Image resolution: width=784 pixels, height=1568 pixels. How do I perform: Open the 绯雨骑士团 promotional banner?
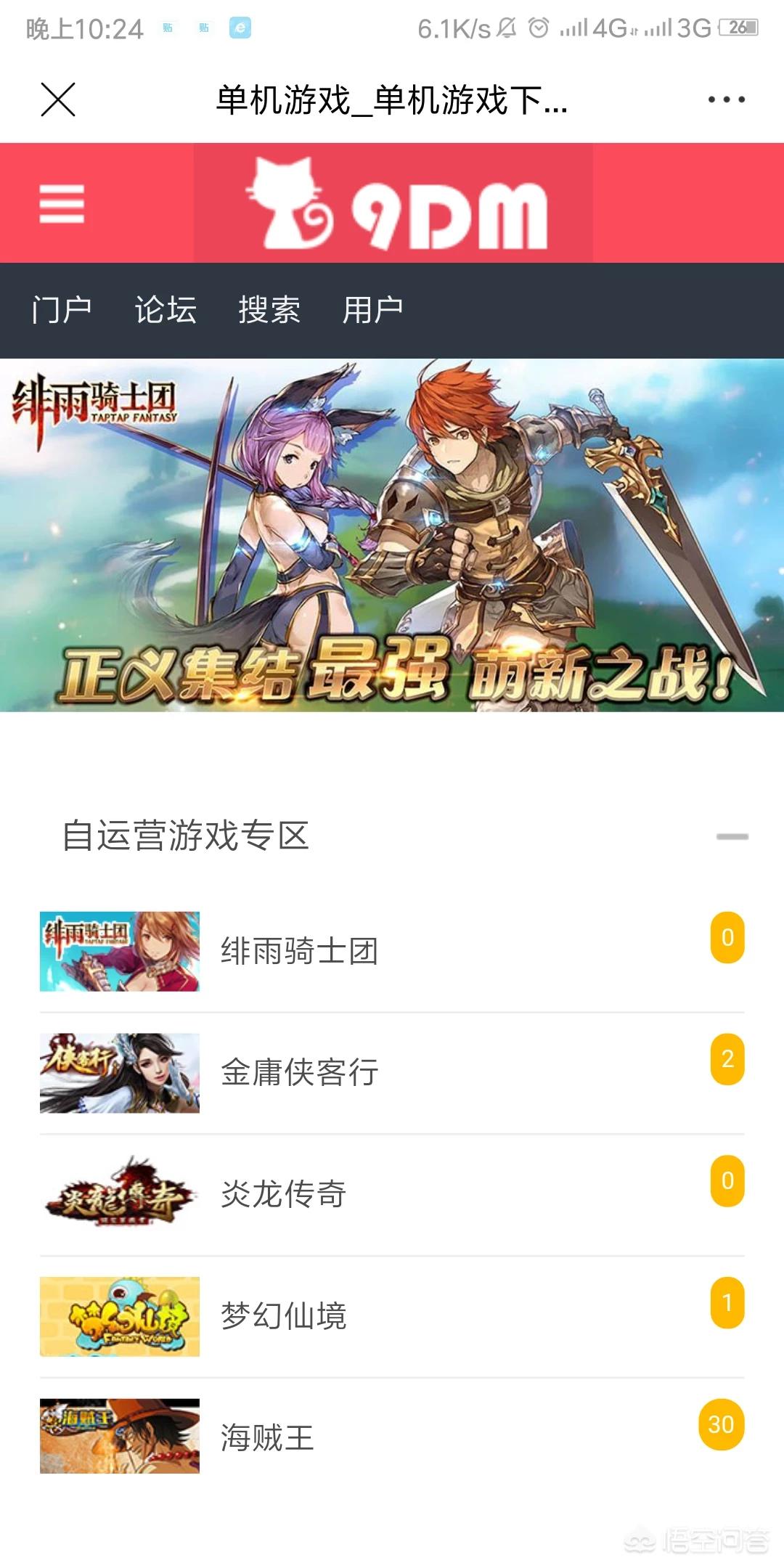point(392,535)
